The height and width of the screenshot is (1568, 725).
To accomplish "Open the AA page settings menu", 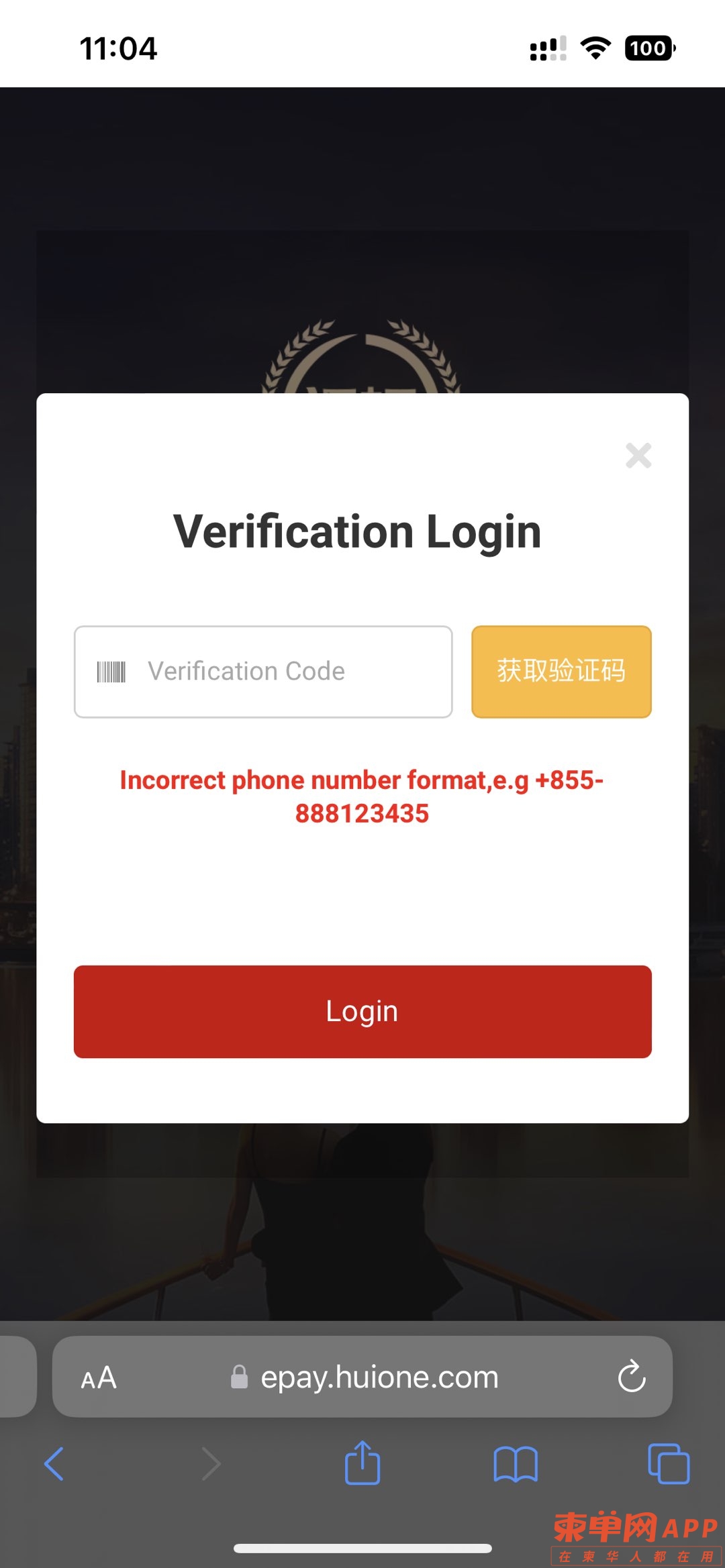I will pos(99,1378).
